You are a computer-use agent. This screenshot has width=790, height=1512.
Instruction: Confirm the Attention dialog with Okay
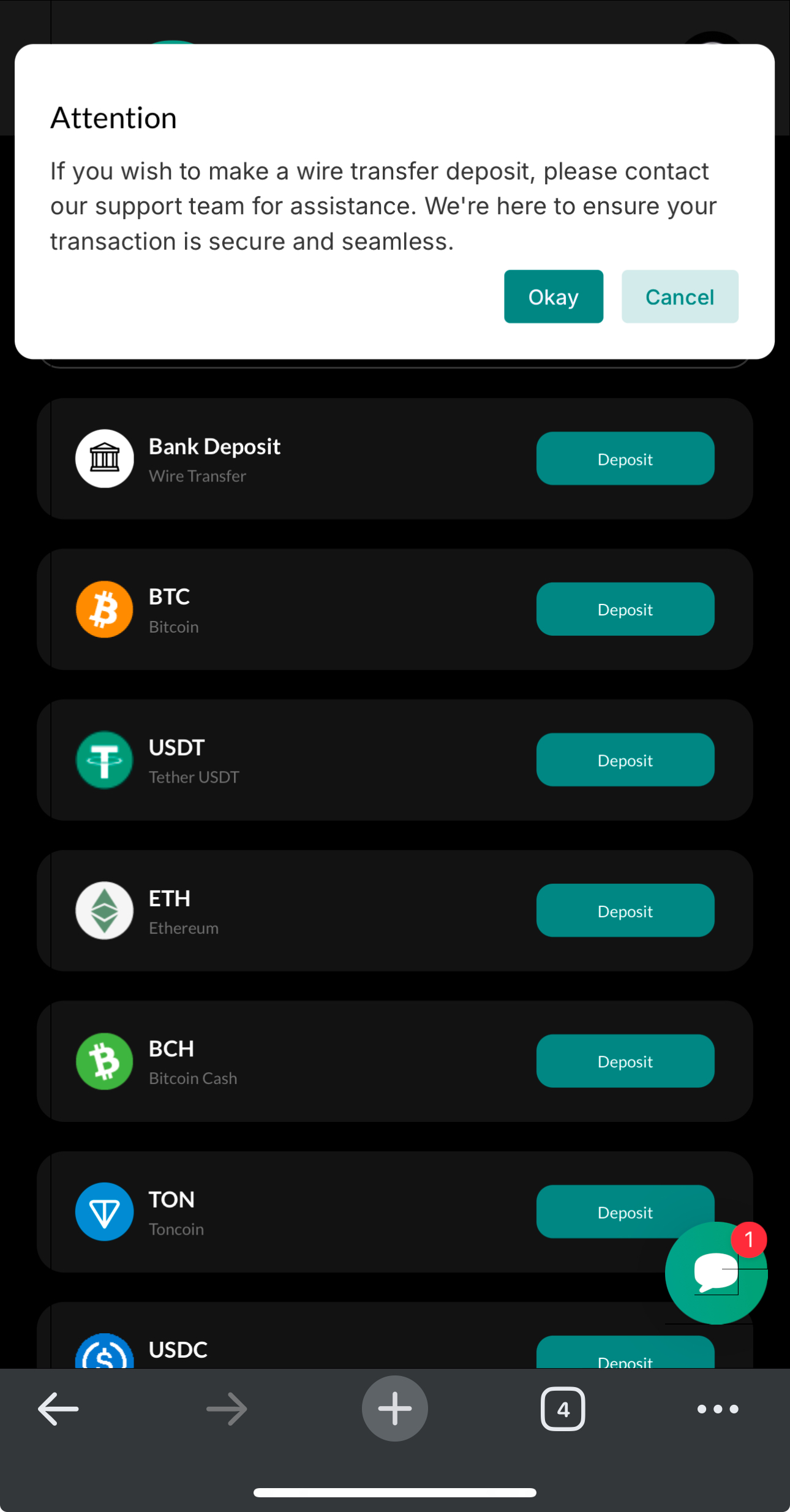[554, 296]
